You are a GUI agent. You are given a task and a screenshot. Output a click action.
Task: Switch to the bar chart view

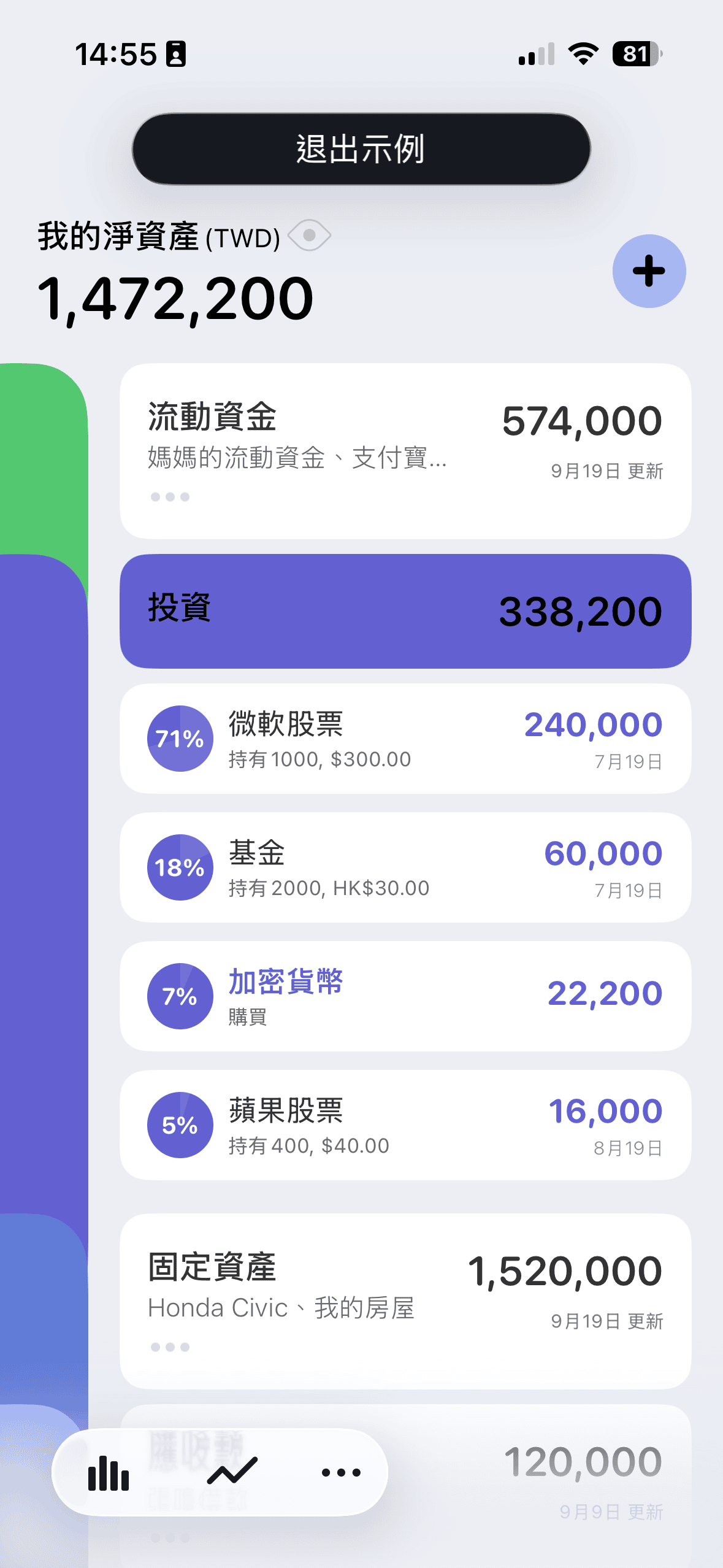click(109, 1472)
